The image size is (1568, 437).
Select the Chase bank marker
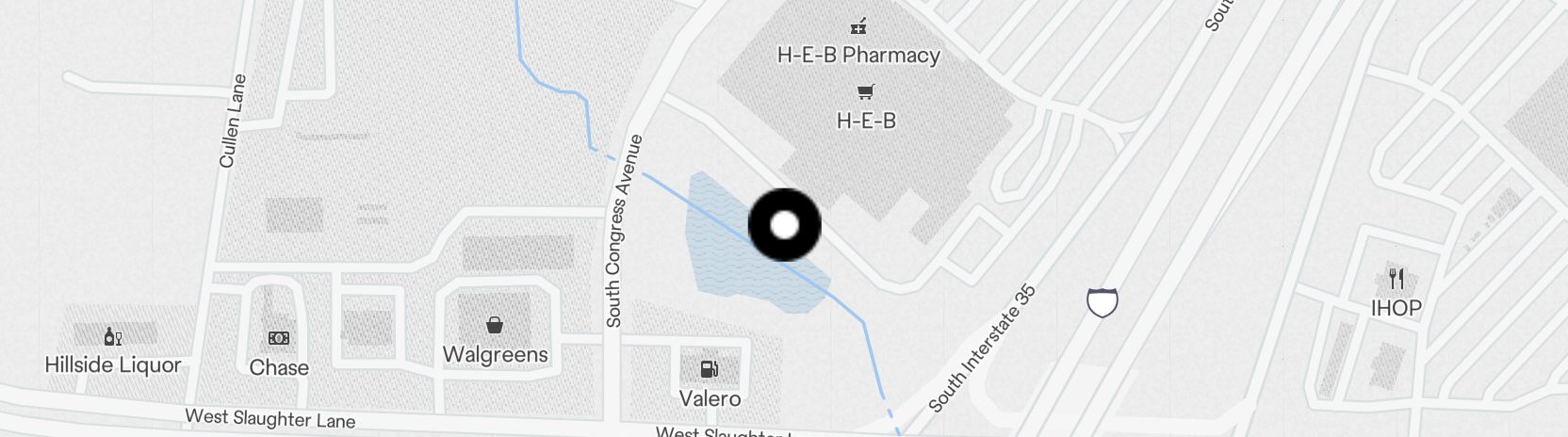coord(279,338)
